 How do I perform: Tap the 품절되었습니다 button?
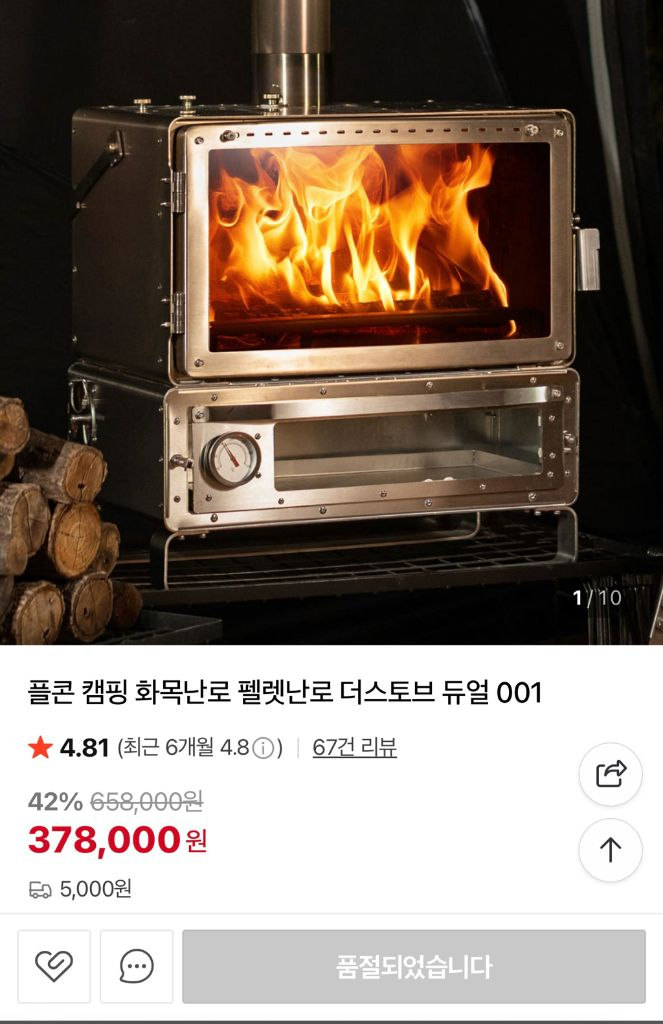[413, 966]
